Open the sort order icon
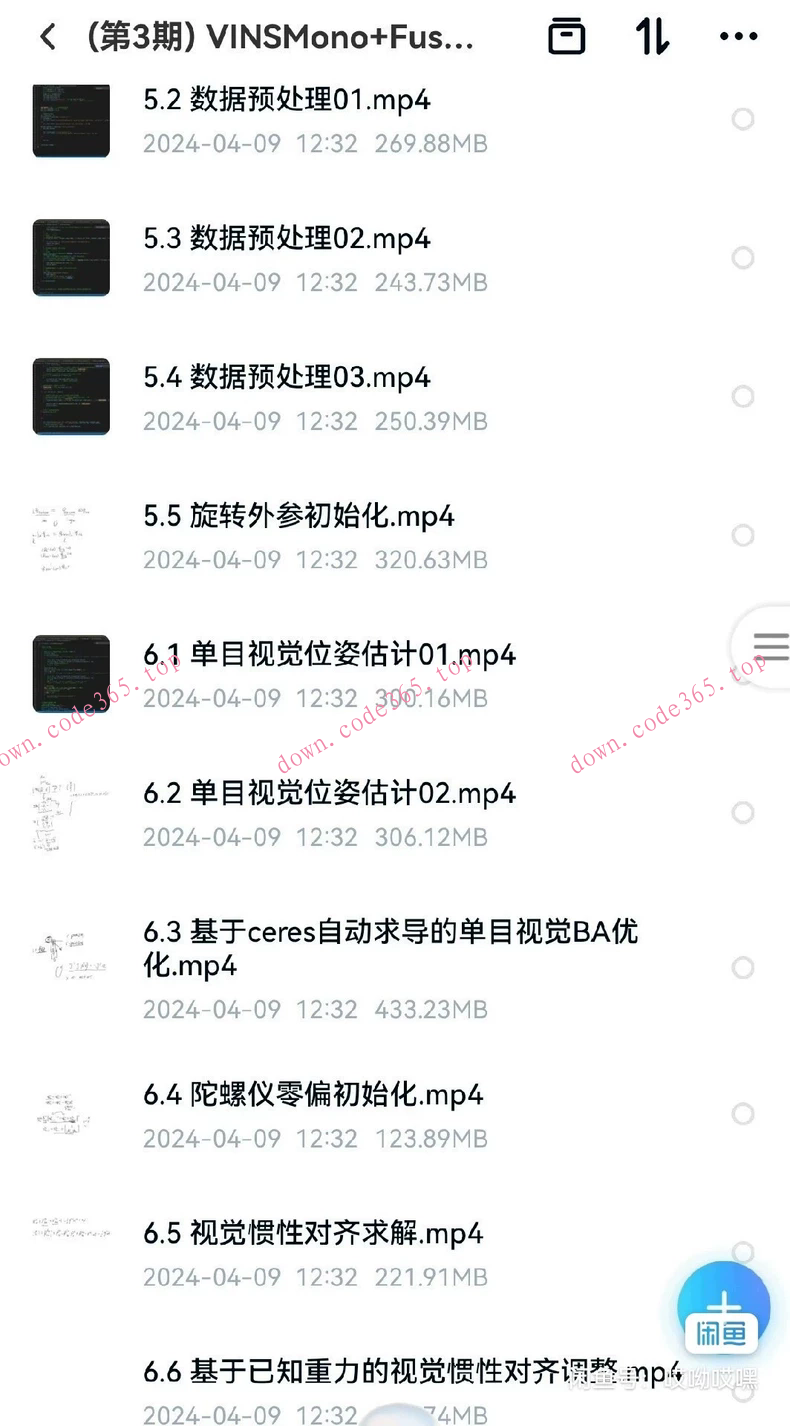Viewport: 790px width, 1426px height. click(x=651, y=37)
